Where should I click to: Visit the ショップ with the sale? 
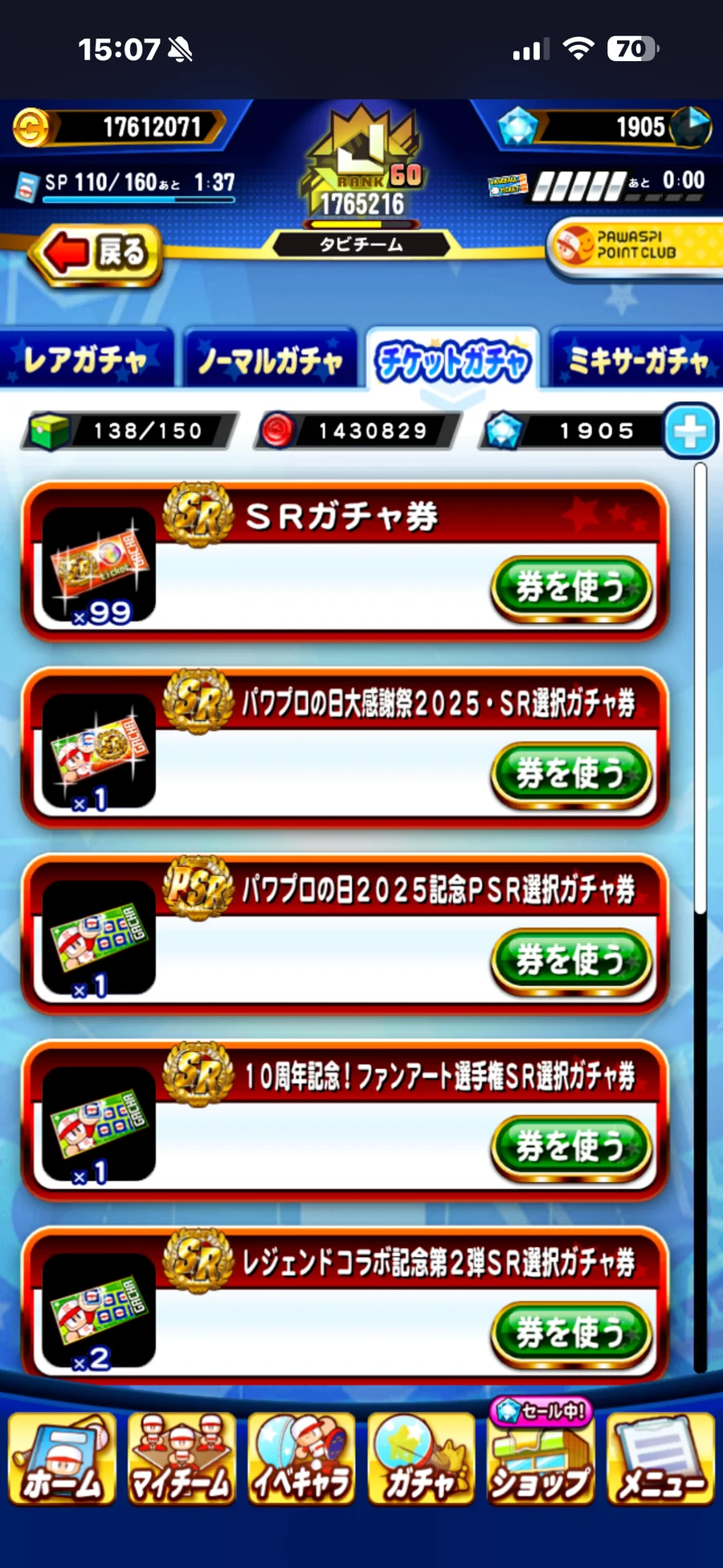(541, 1460)
